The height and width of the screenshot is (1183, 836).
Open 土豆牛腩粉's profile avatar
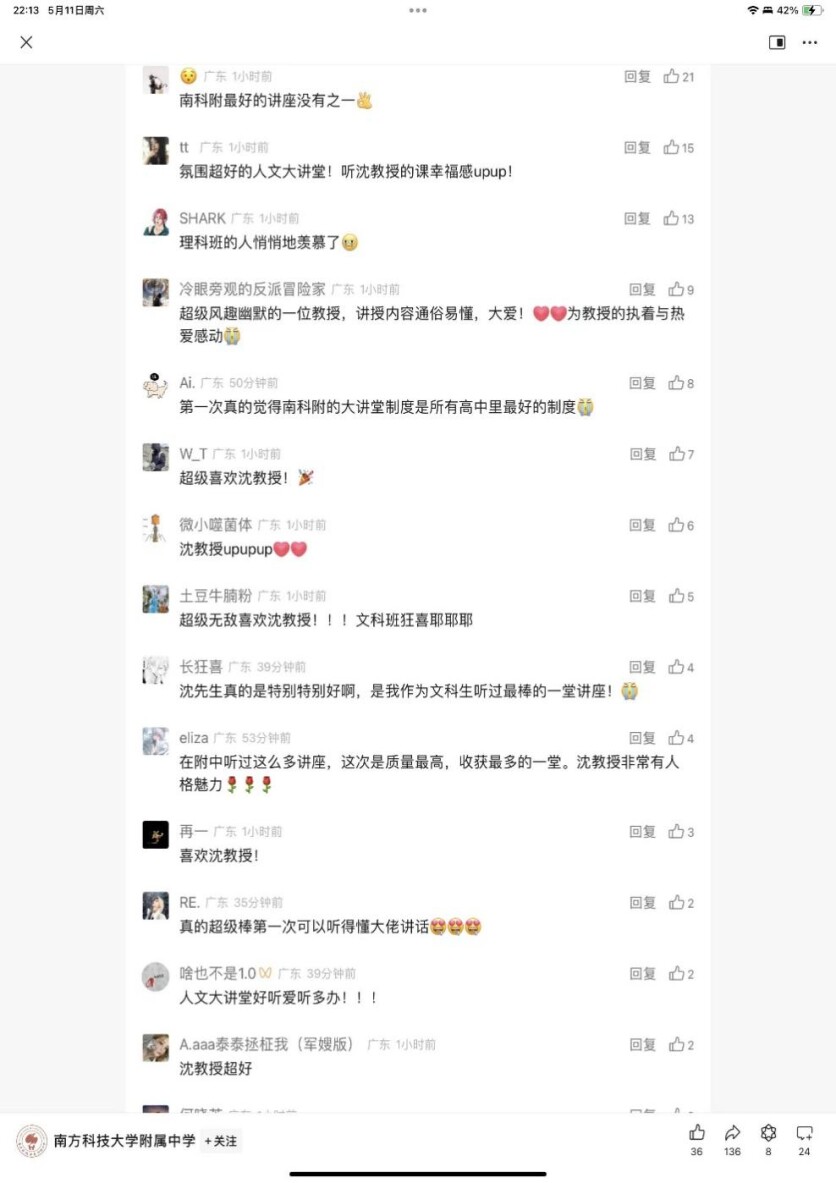(155, 599)
